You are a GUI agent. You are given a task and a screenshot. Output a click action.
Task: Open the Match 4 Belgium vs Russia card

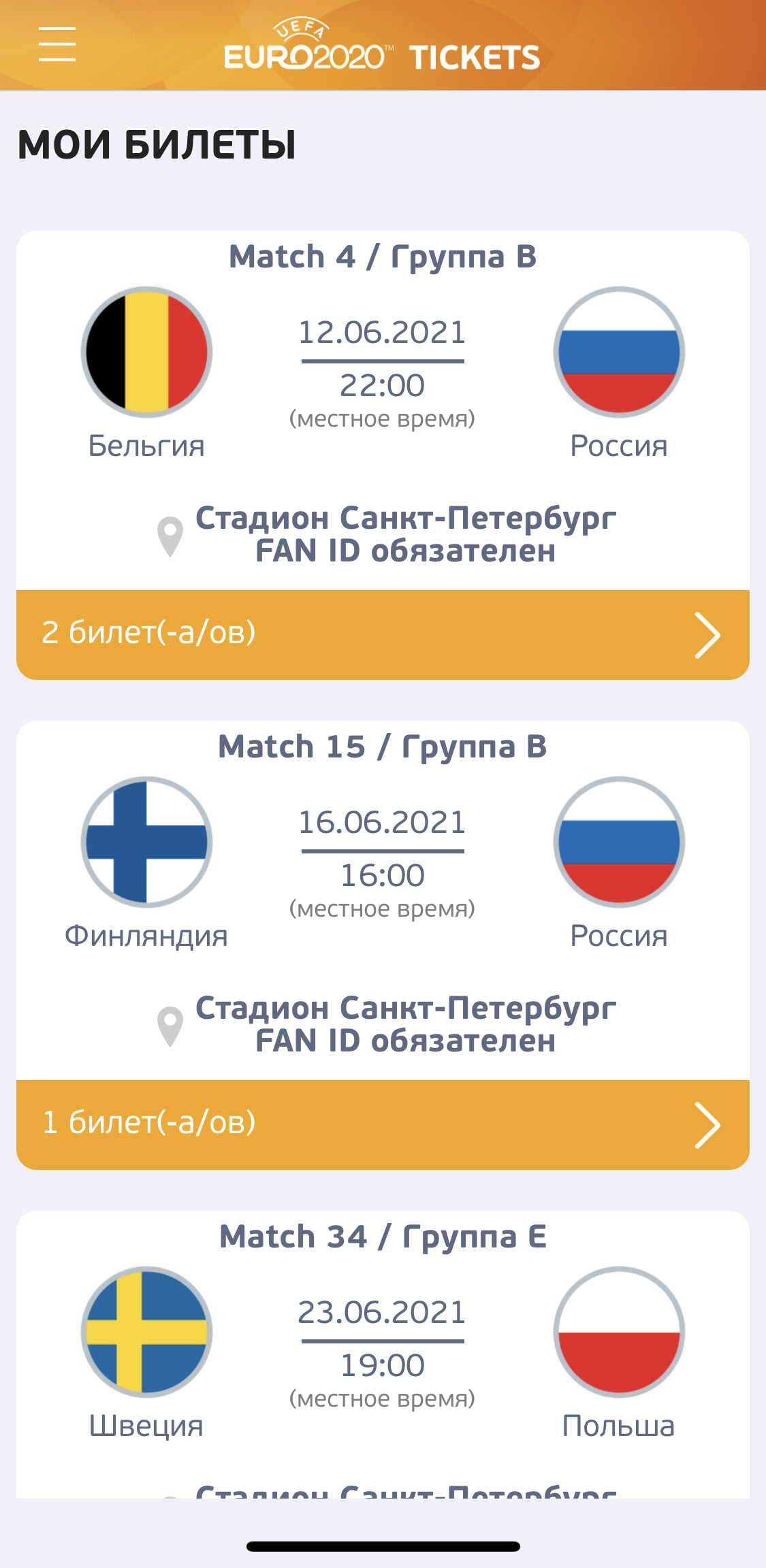pyautogui.click(x=383, y=410)
